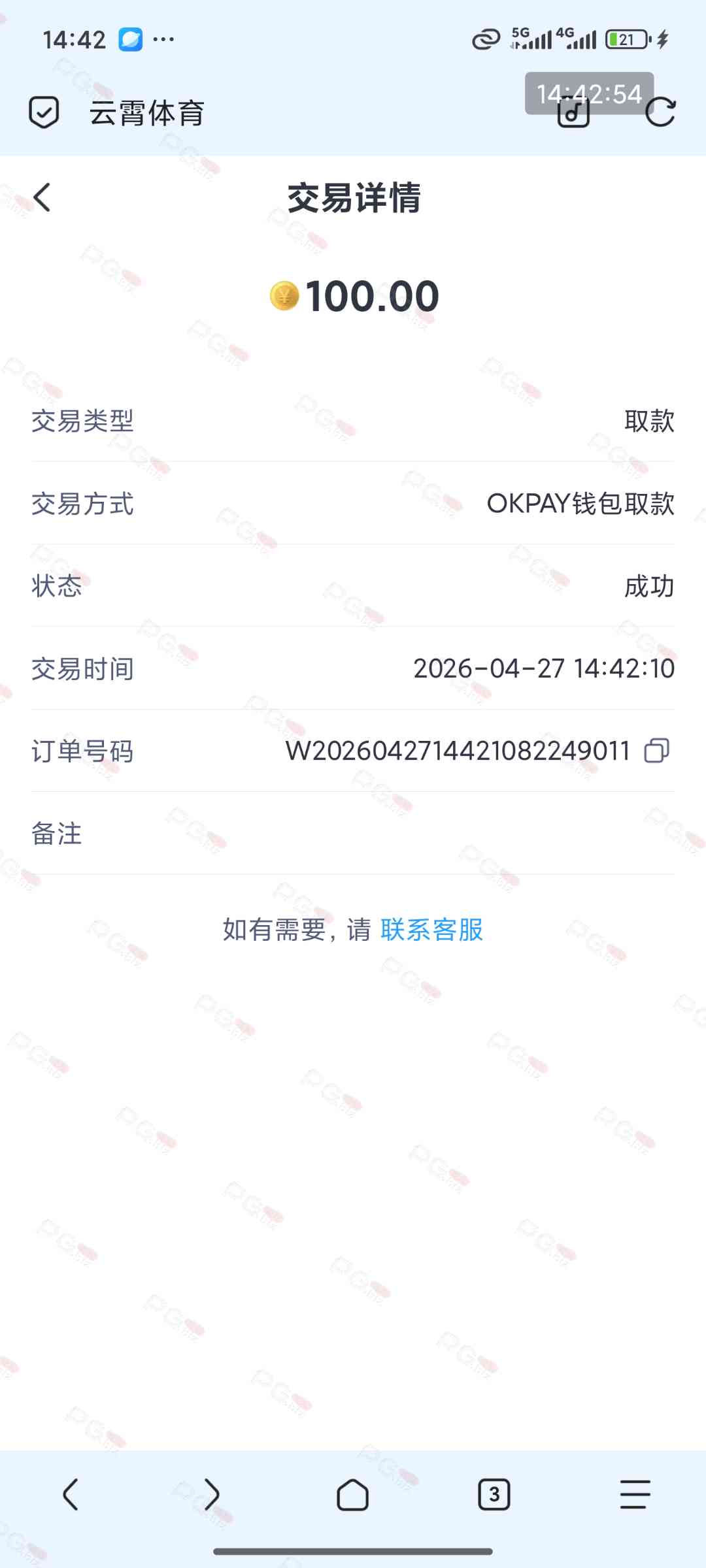Open the tab switcher showing 3 tabs
706x1568 pixels.
pos(494,1494)
